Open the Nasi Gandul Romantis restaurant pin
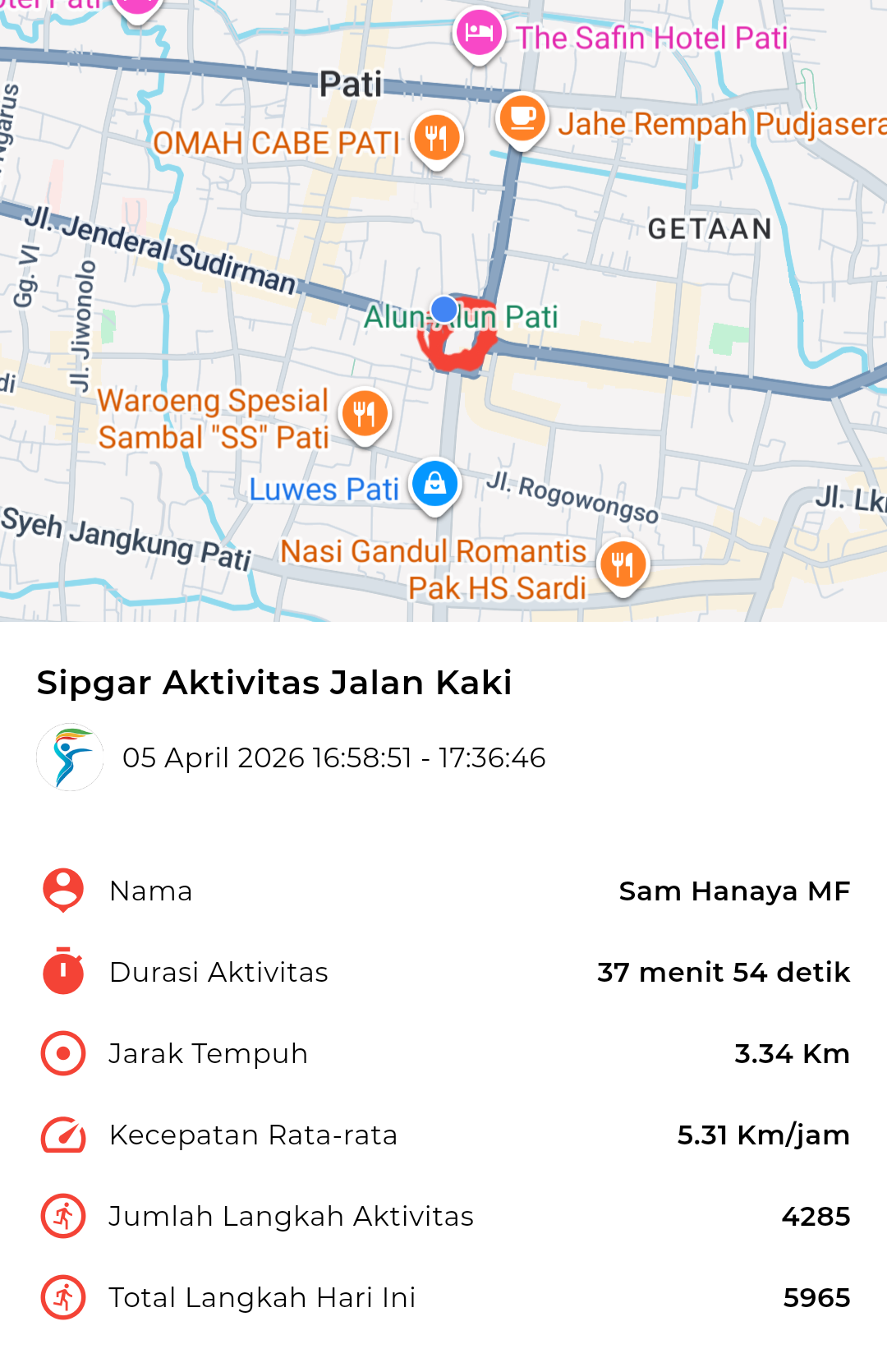The image size is (887, 1372). (623, 564)
